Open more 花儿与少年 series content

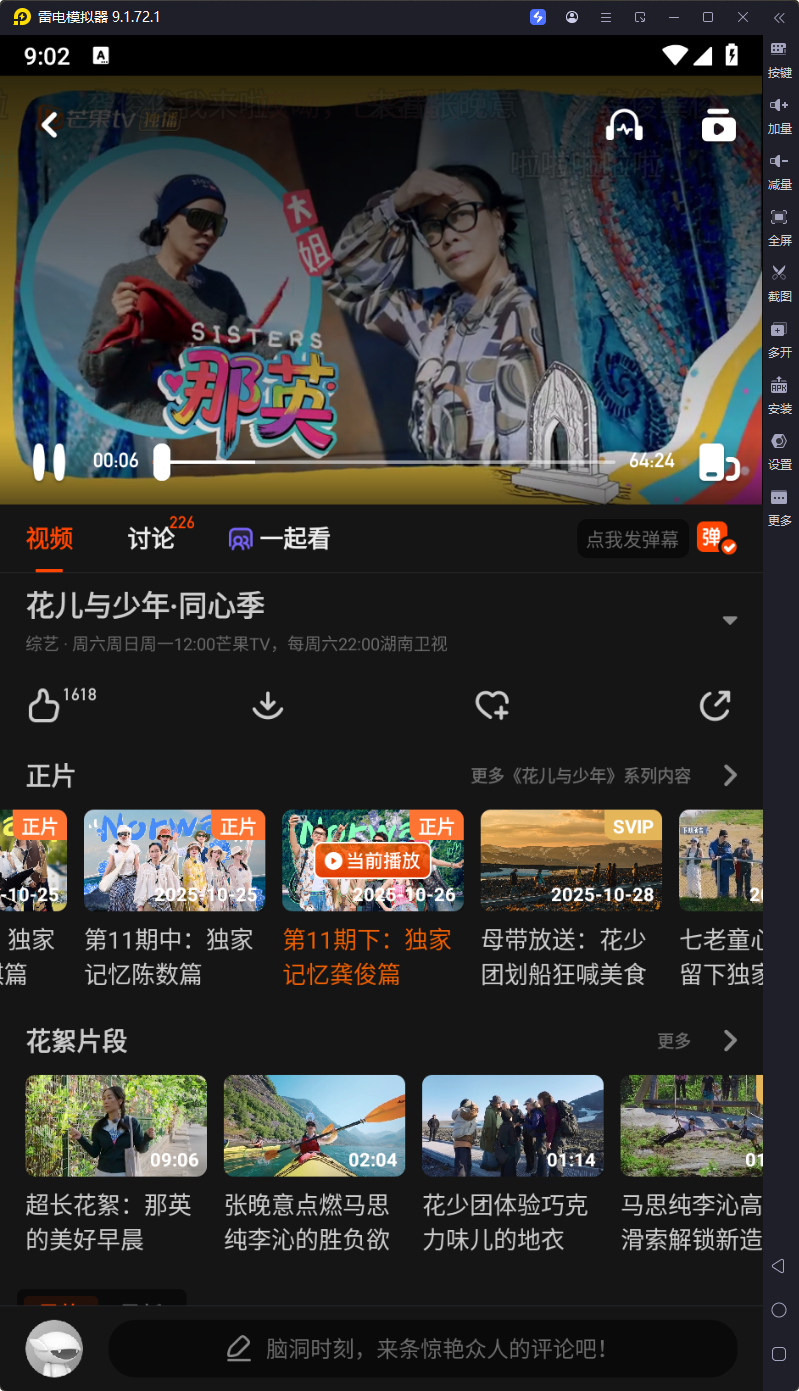(600, 775)
